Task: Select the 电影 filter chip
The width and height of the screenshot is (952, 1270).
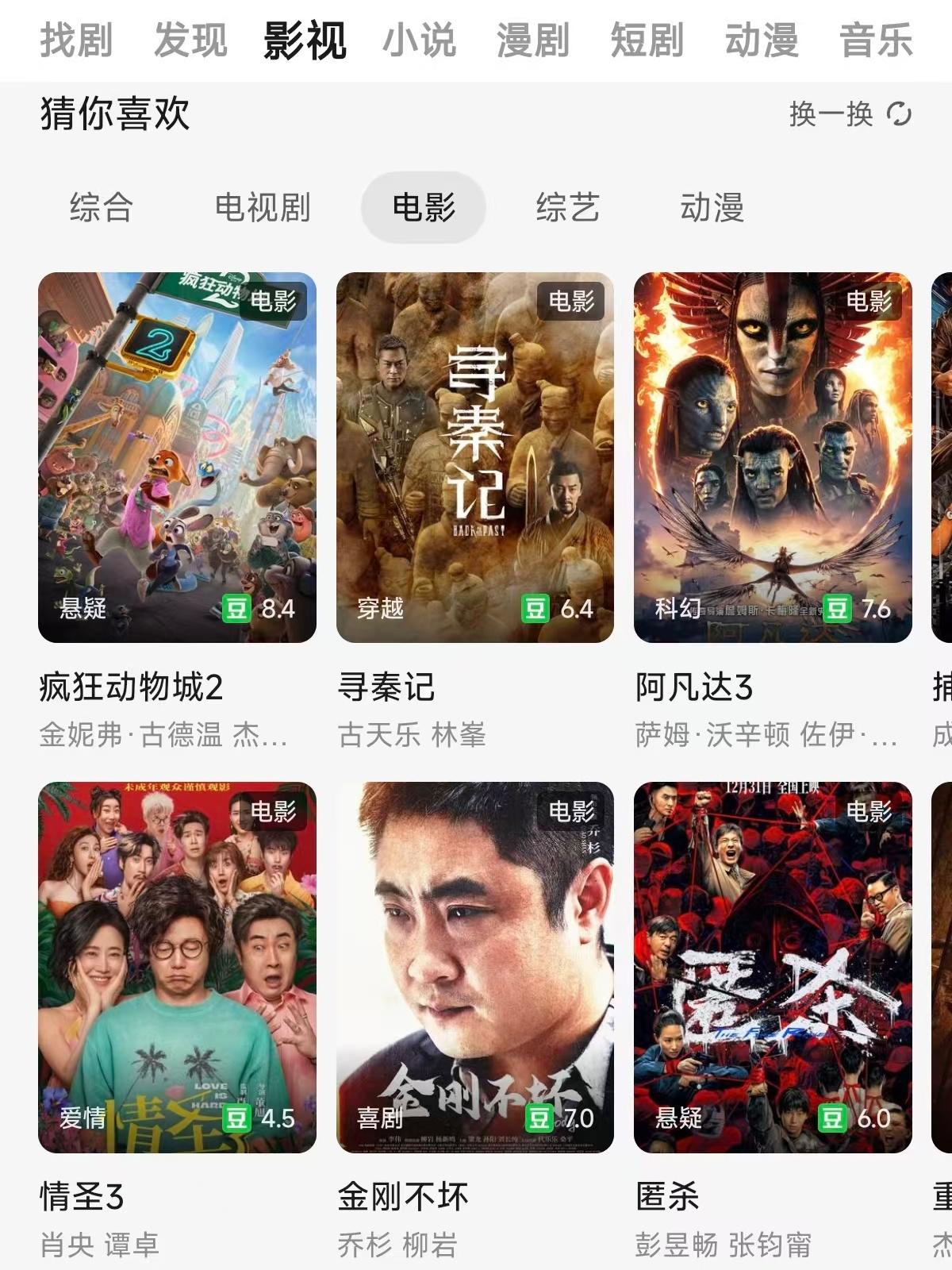Action: 424,208
